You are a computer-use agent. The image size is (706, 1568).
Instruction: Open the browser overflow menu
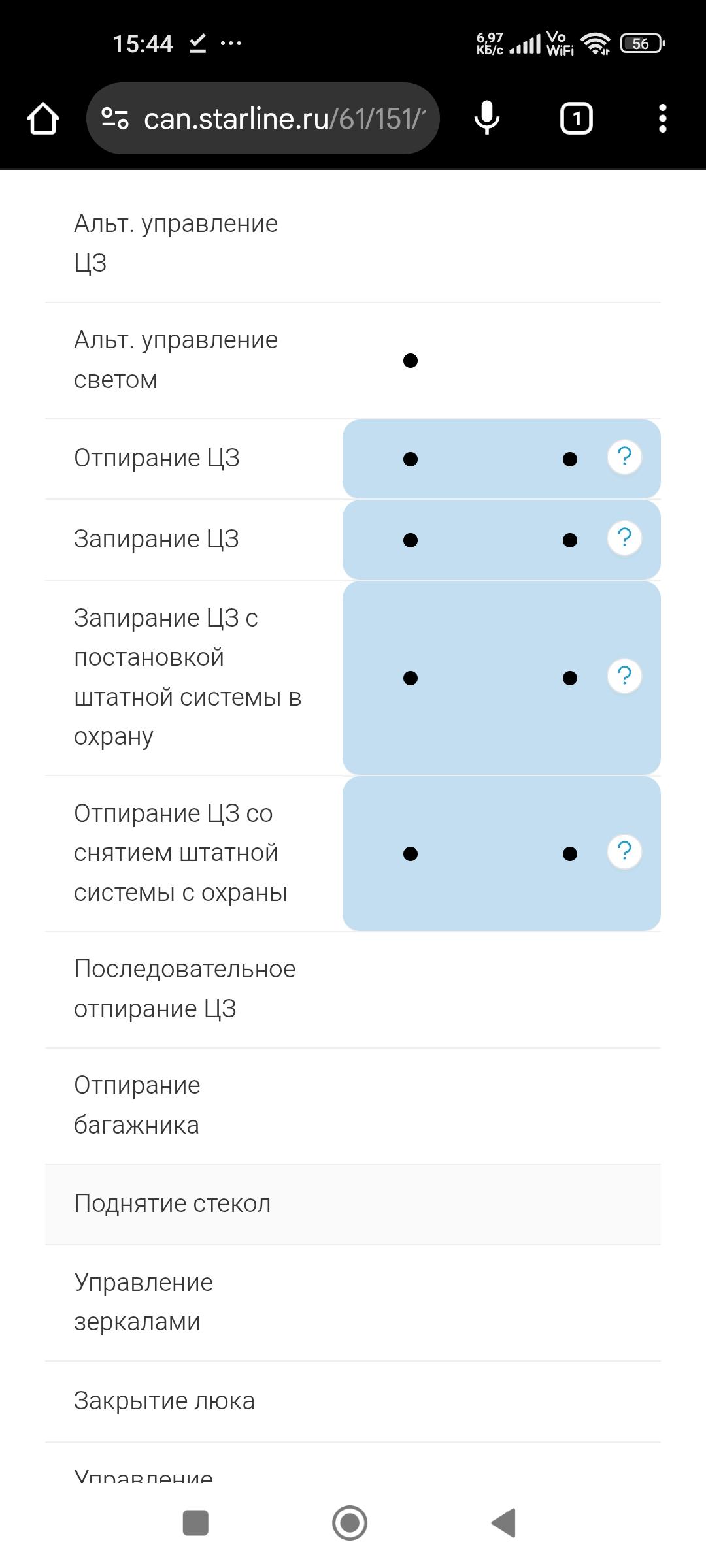pyautogui.click(x=662, y=119)
